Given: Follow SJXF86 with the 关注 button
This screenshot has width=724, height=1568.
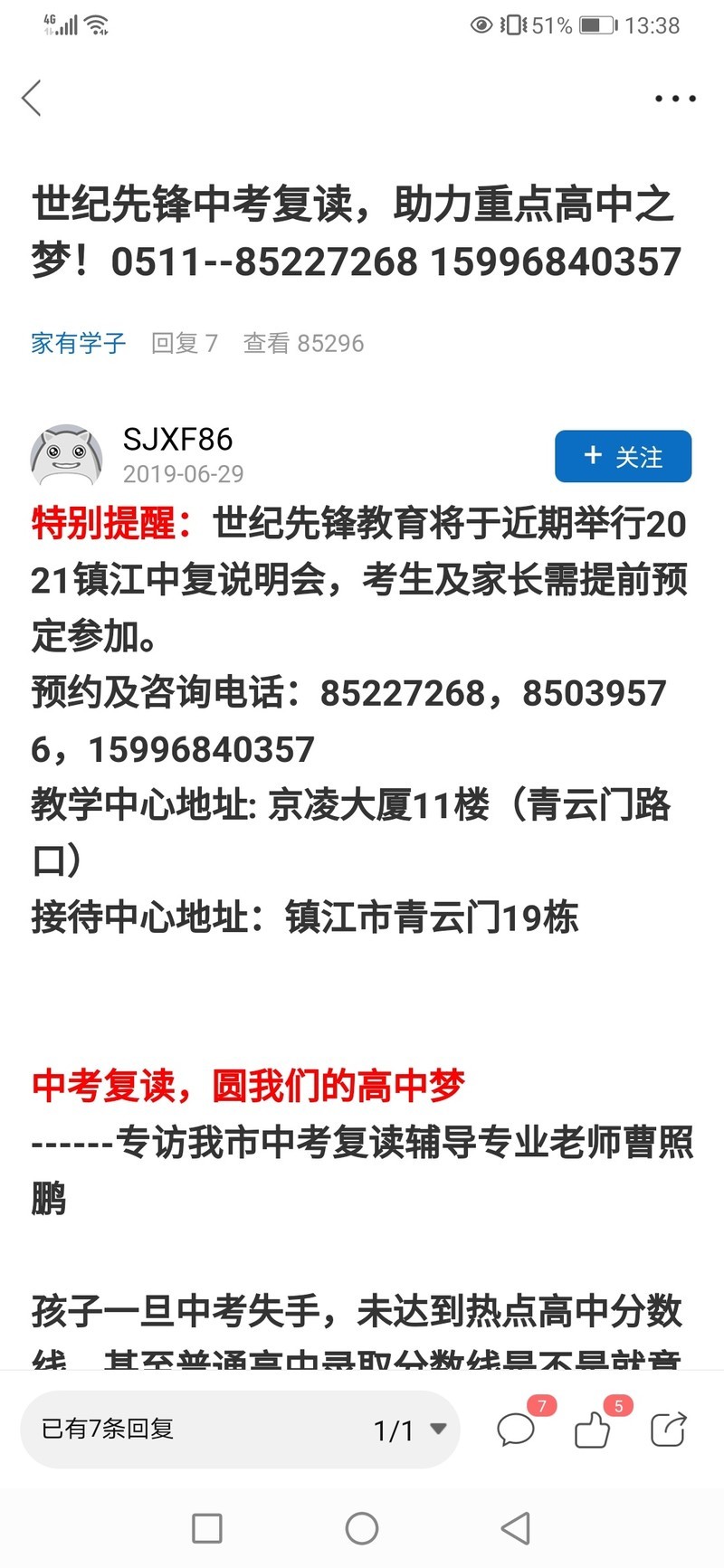Looking at the screenshot, I should [623, 456].
